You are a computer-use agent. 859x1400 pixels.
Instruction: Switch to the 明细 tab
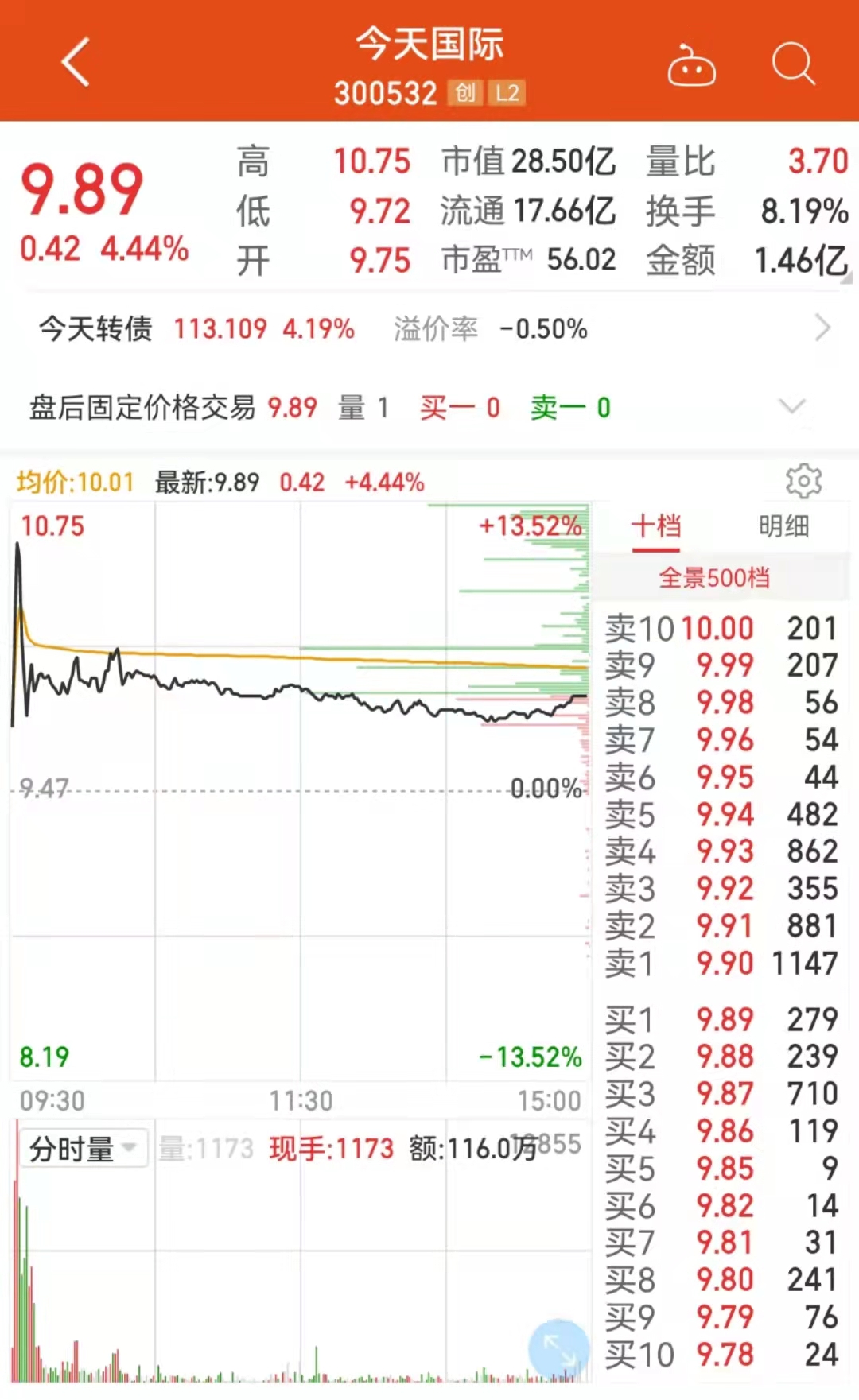(x=783, y=526)
